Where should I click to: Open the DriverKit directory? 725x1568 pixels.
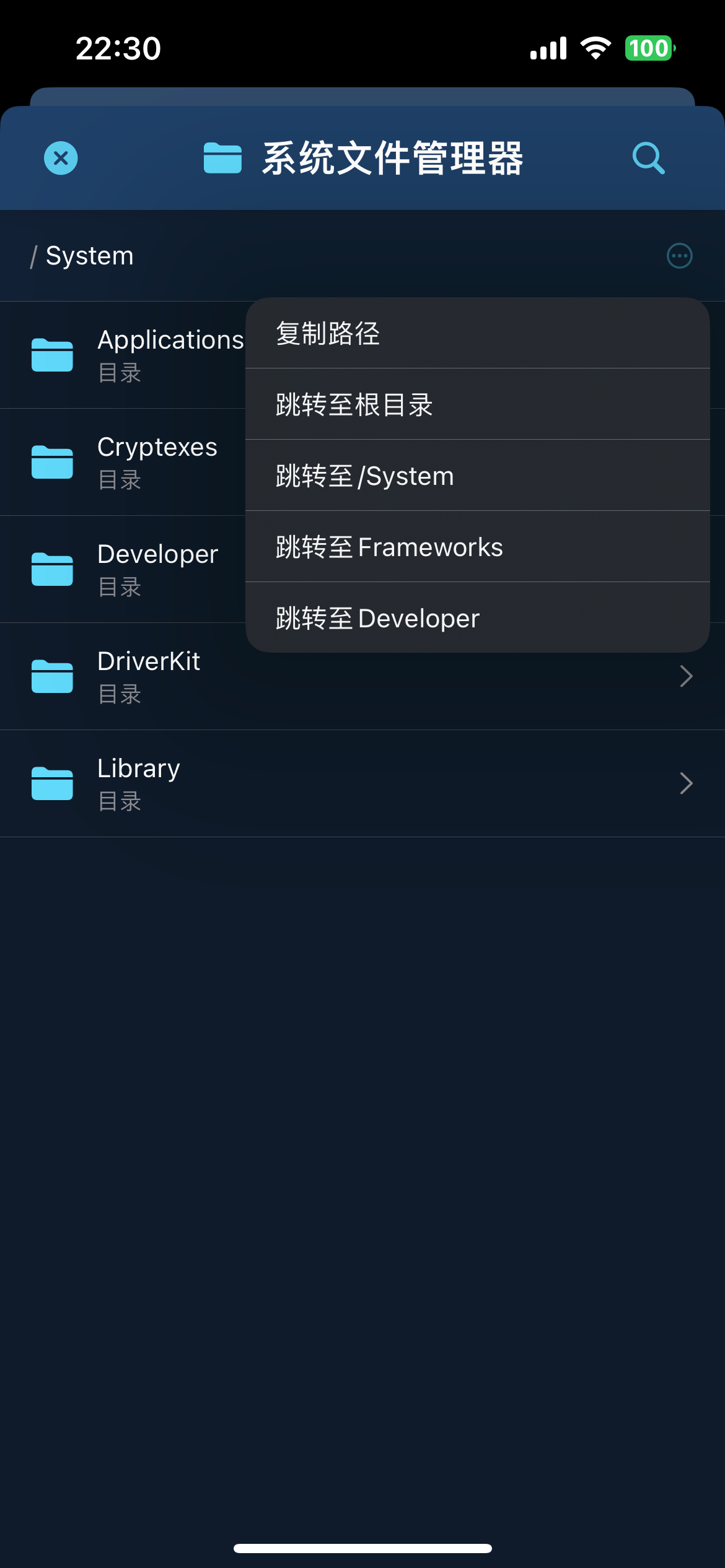[x=362, y=677]
